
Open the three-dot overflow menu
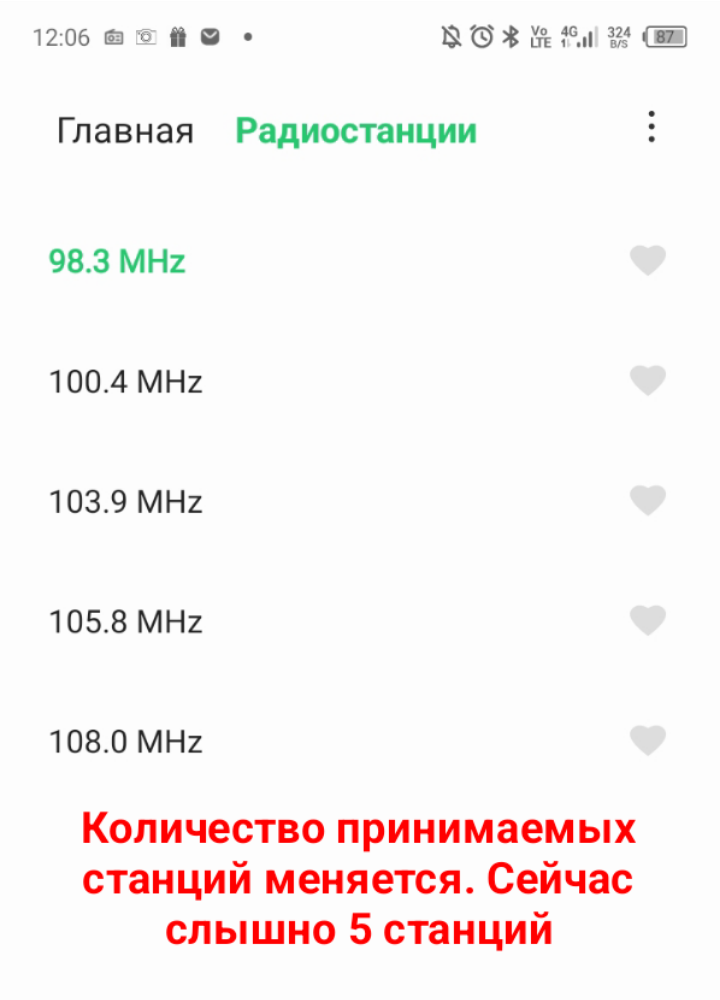(x=651, y=128)
